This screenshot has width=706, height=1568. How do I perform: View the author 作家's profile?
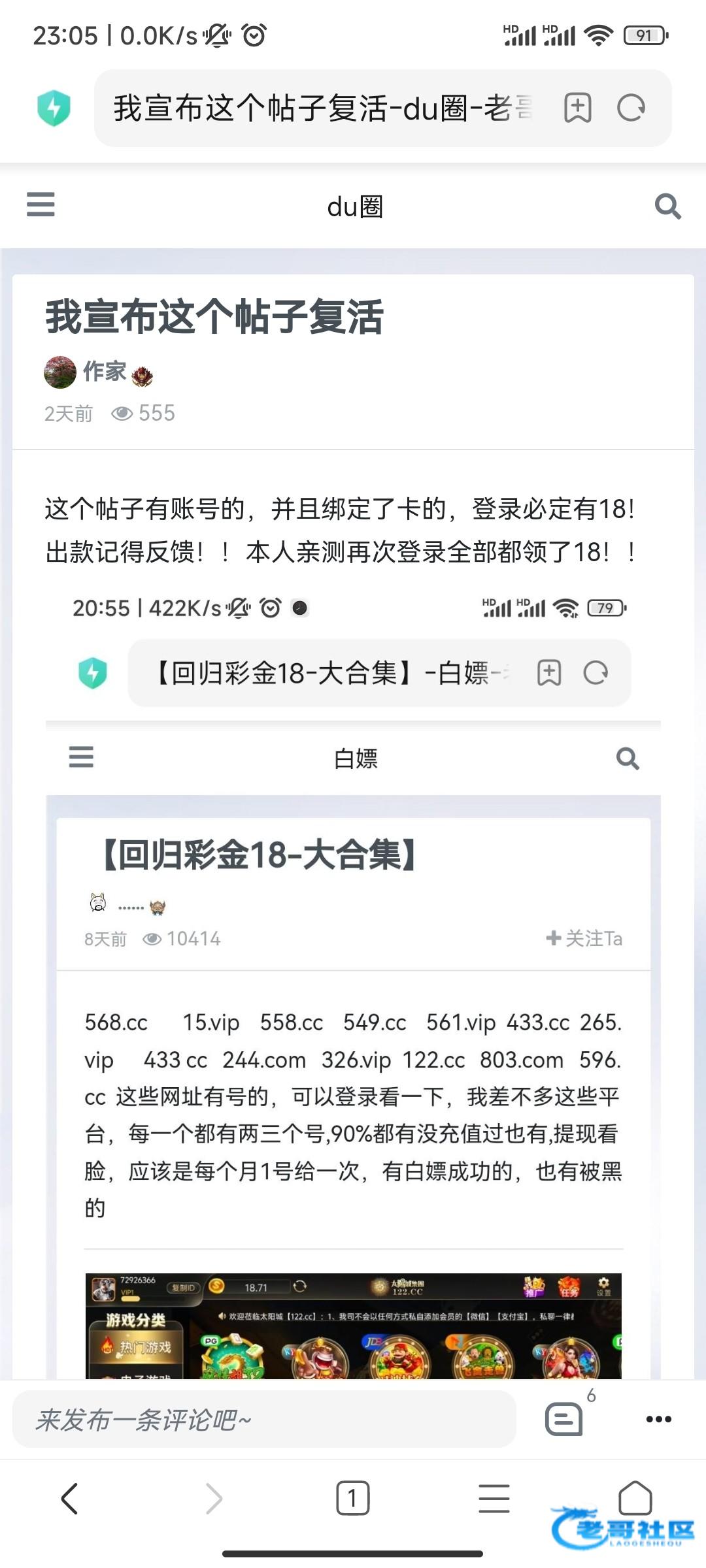103,372
